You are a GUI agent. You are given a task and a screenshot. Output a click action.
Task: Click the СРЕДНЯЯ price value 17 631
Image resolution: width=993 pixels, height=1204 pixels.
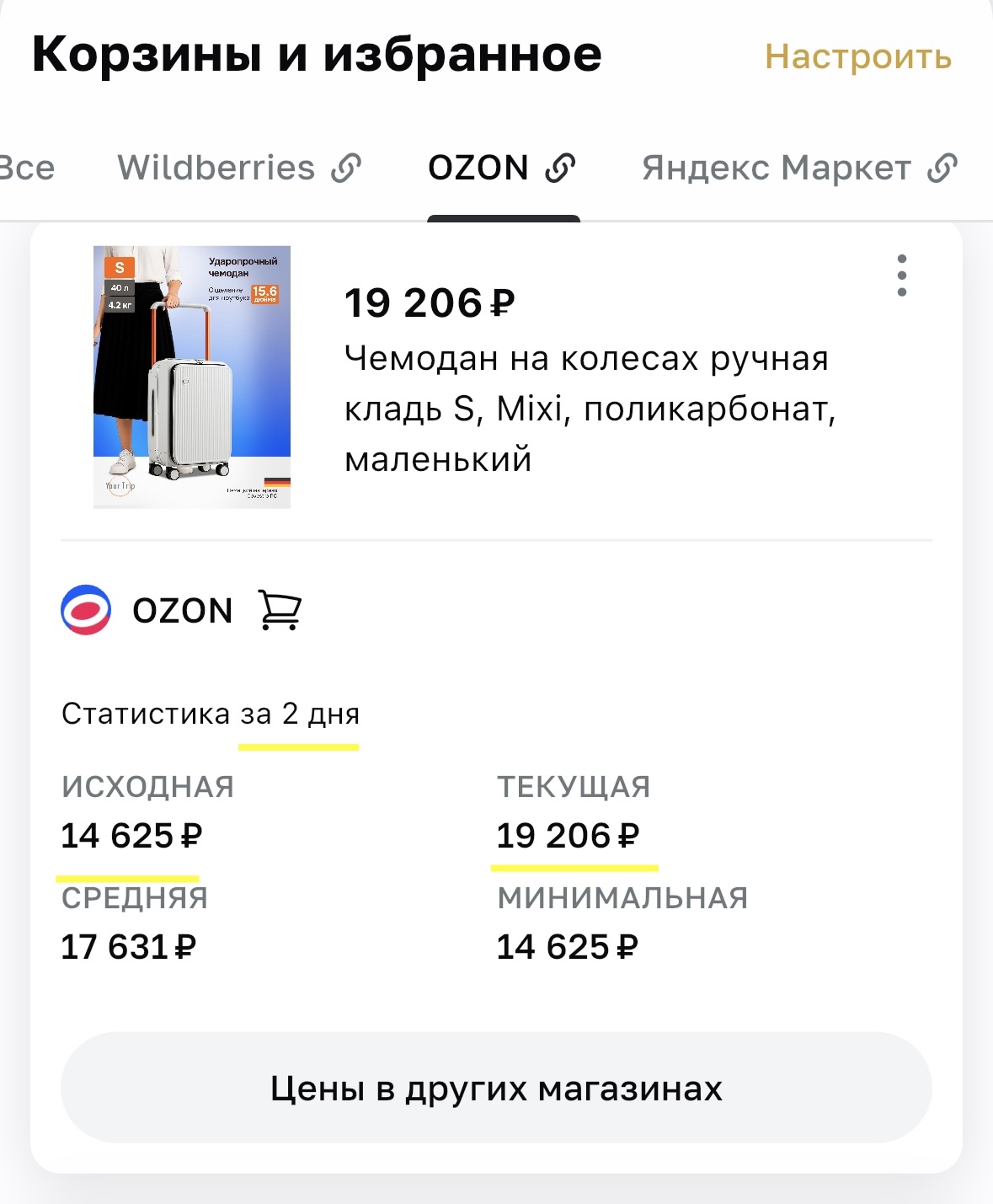(x=128, y=945)
